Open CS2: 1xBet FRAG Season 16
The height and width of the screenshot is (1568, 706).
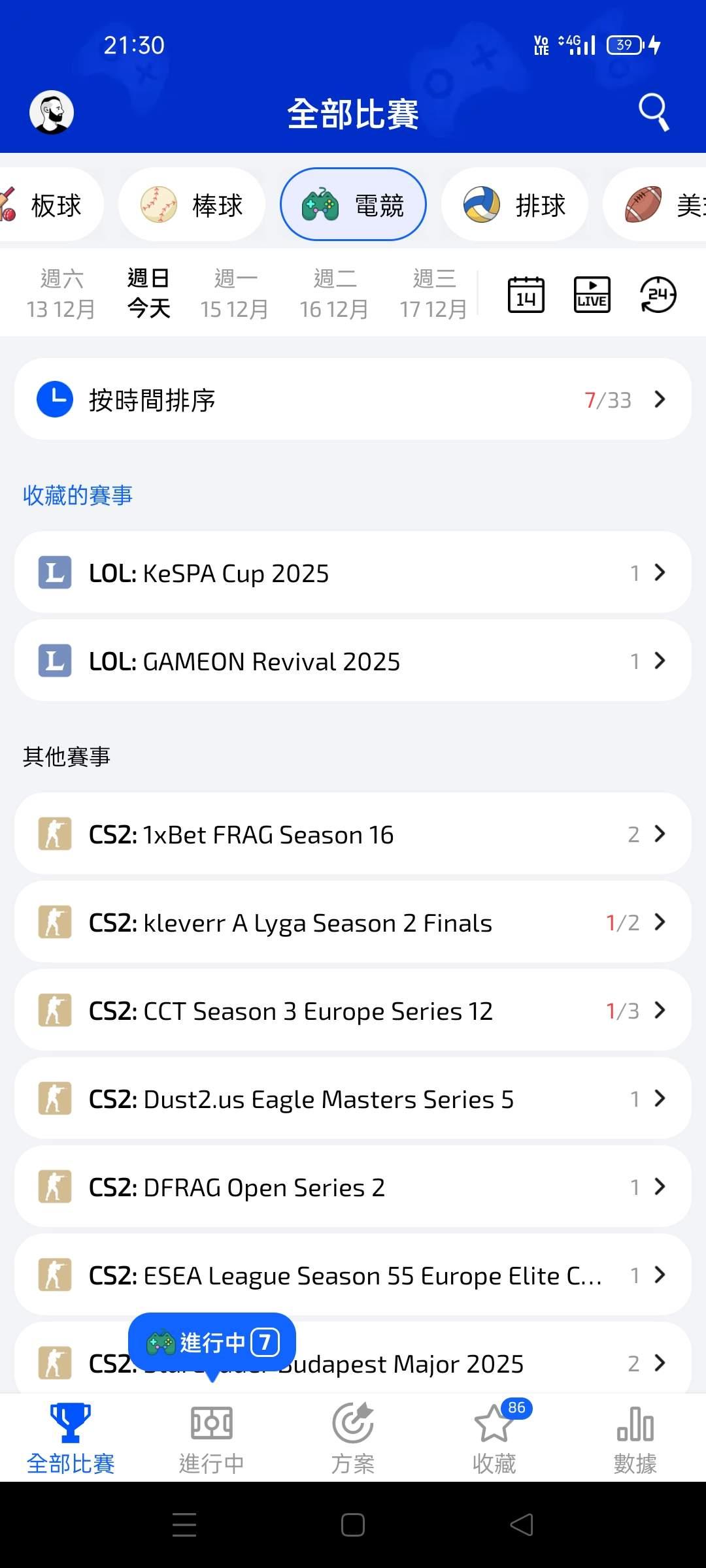[353, 834]
